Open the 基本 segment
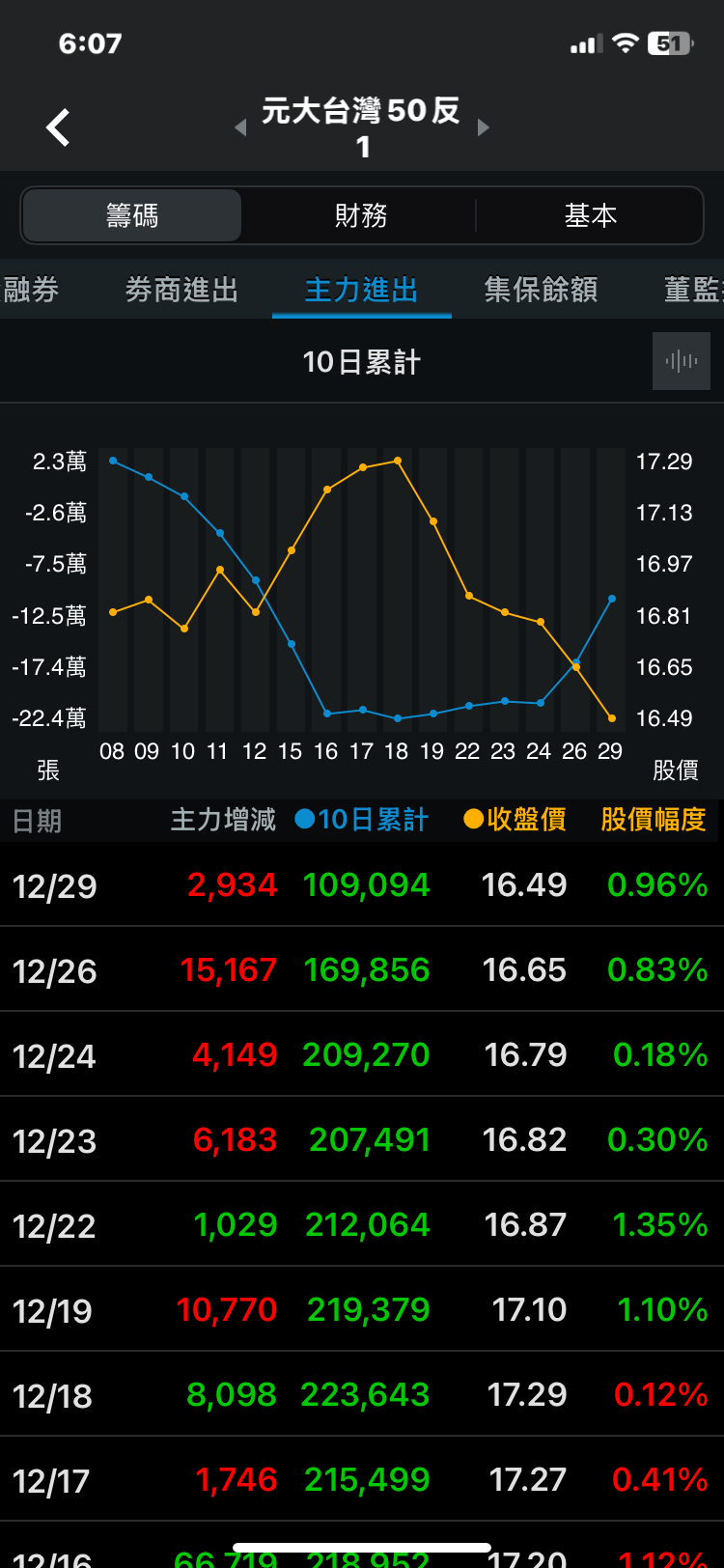Viewport: 724px width, 1568px height. [590, 215]
